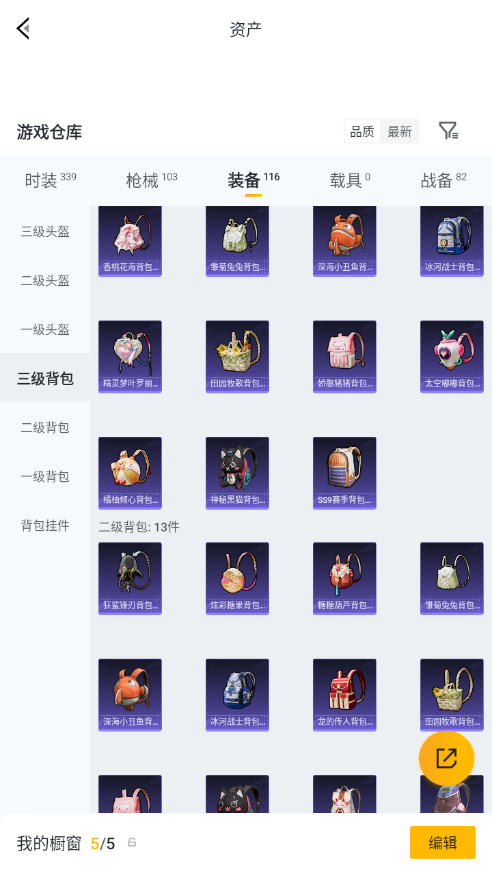Open the 神秘黑猫背包 item
This screenshot has width=492, height=871.
[x=237, y=473]
